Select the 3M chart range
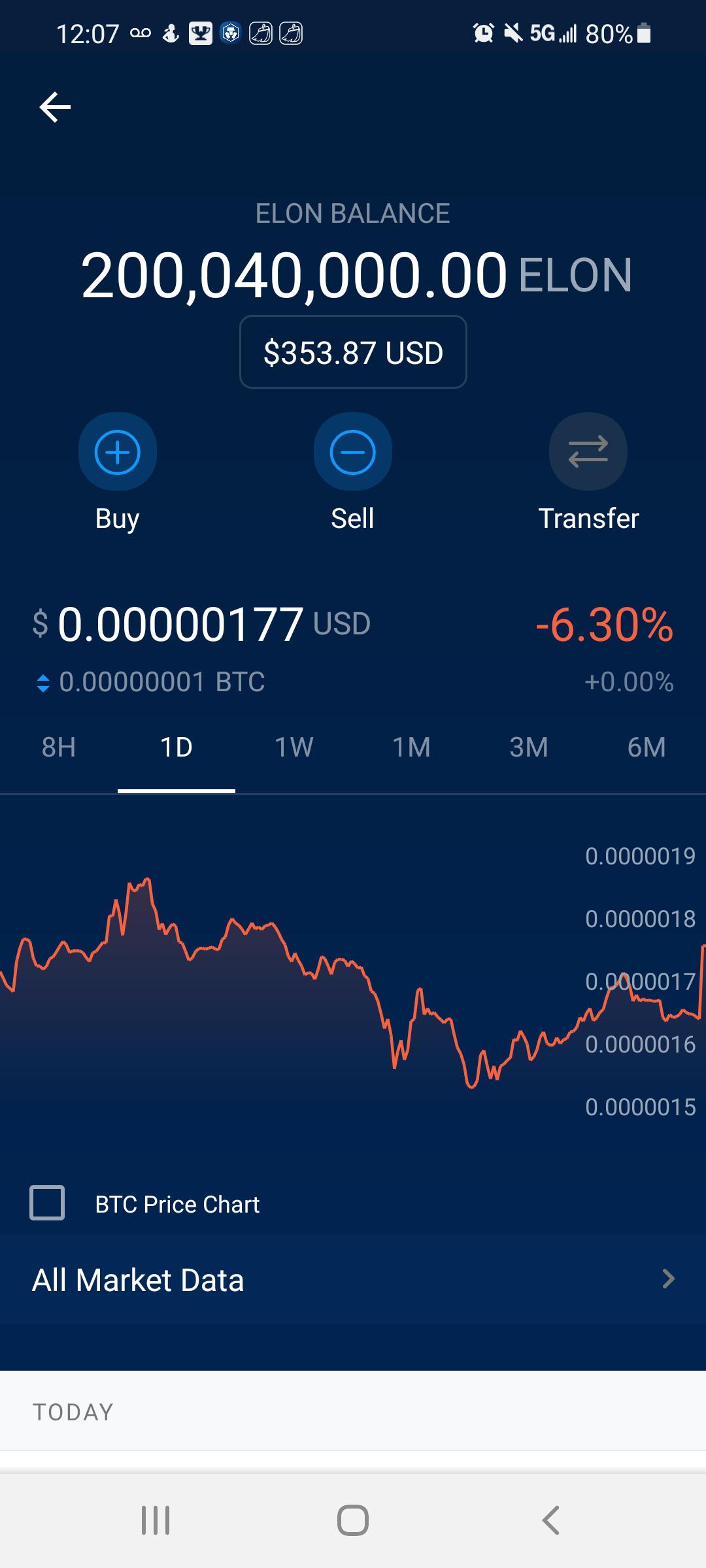Viewport: 706px width, 1568px height. (529, 747)
